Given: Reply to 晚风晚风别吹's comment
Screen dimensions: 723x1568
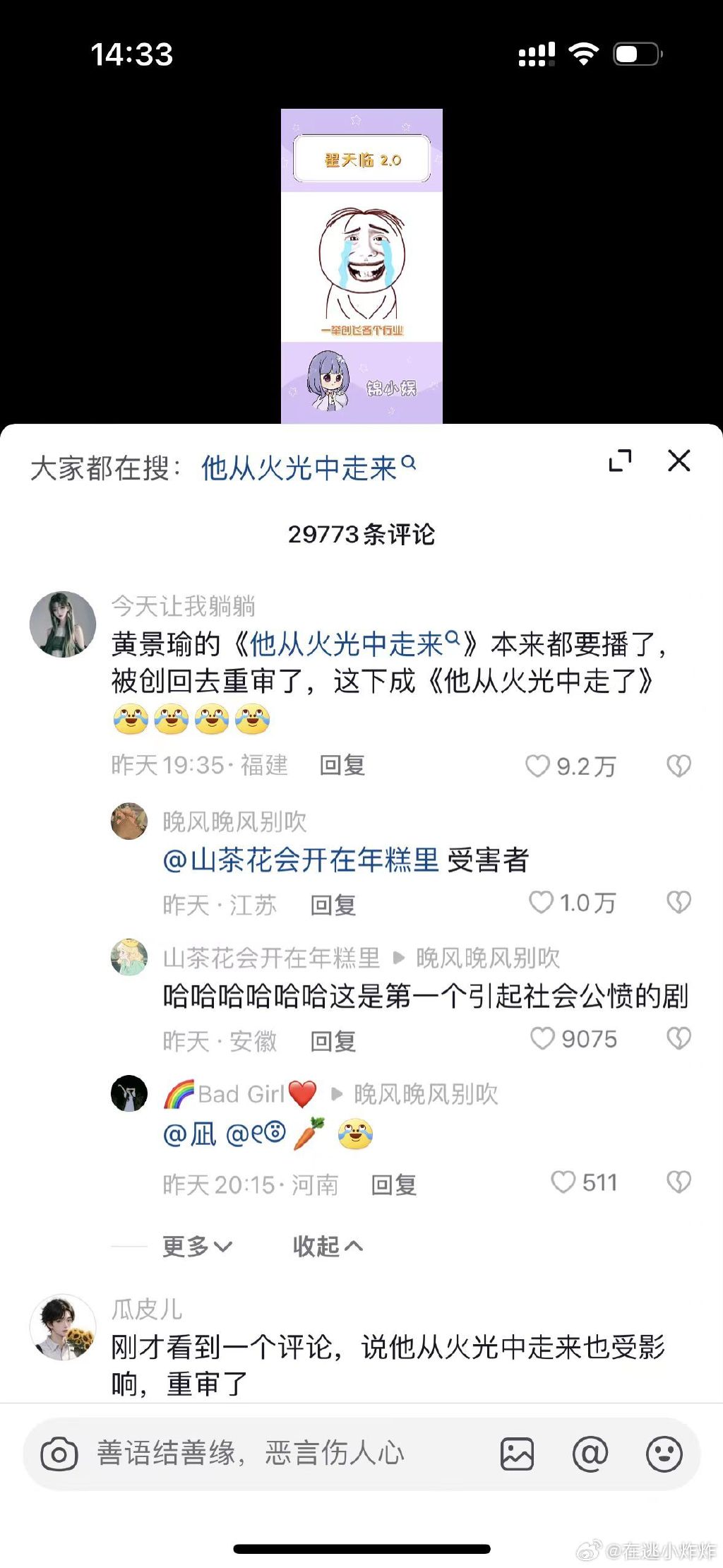Looking at the screenshot, I should (333, 905).
